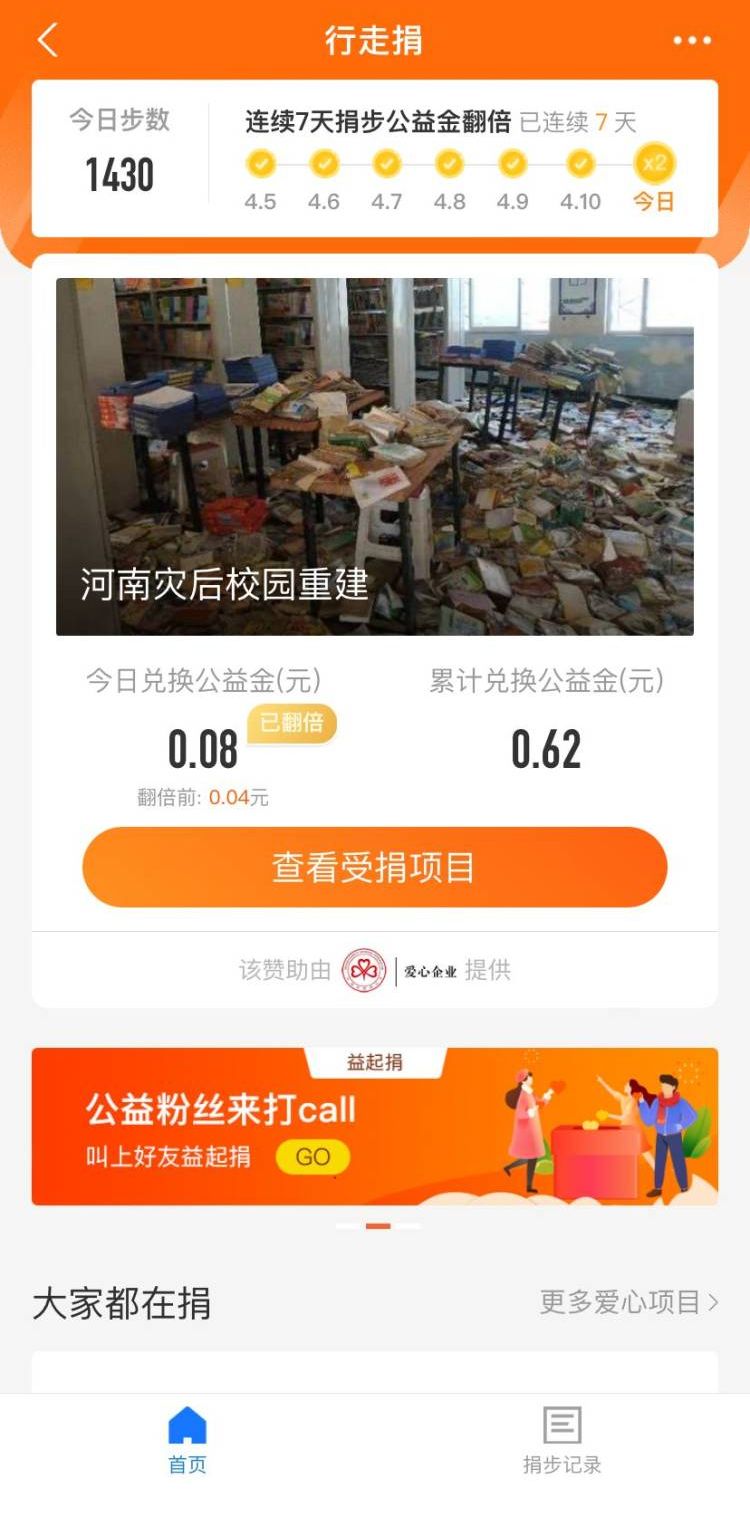Viewport: 750px width, 1536px height.
Task: Select the 首页 tab
Action: (x=187, y=1440)
